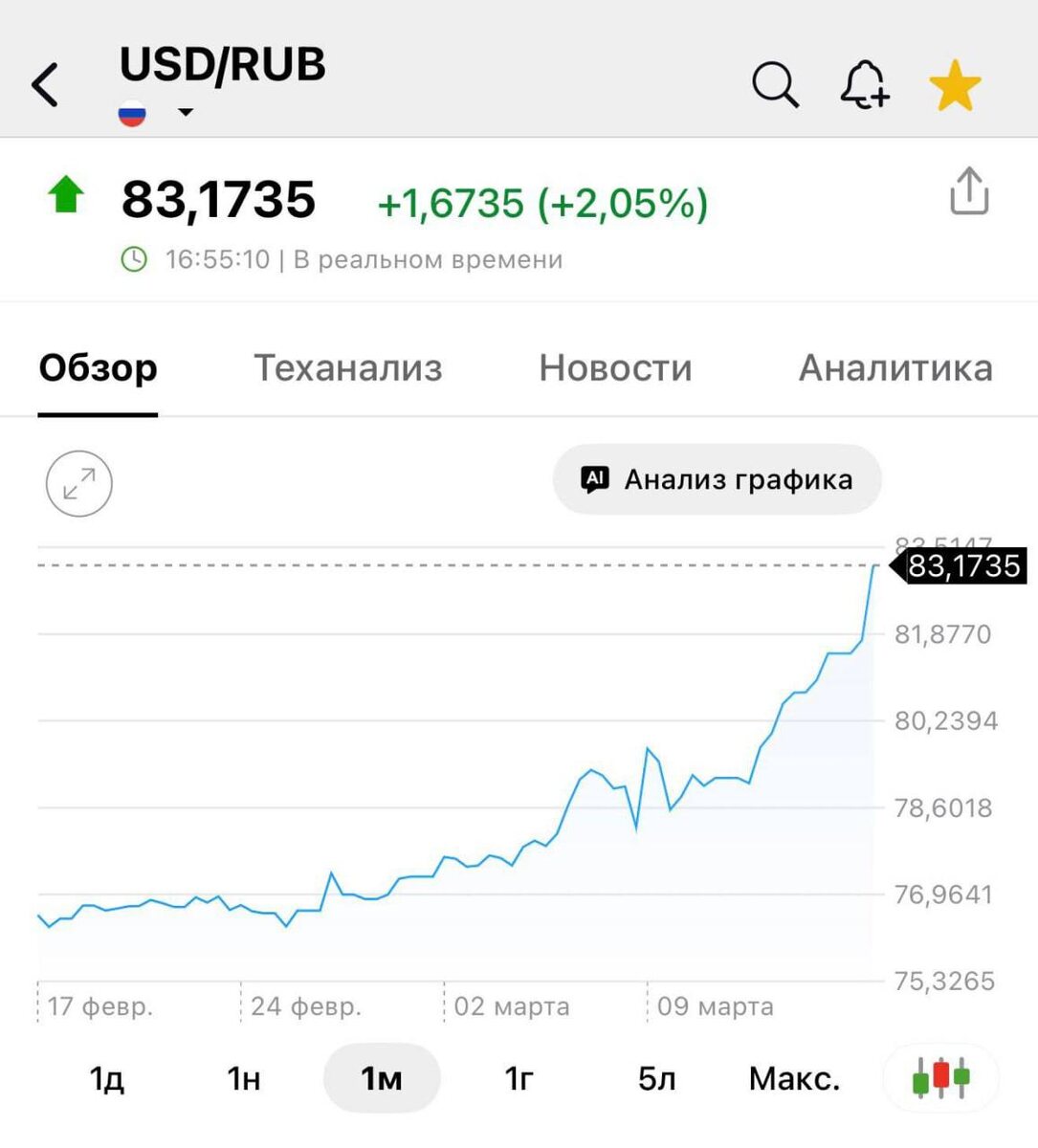Select the 5л chart period

point(656,1079)
